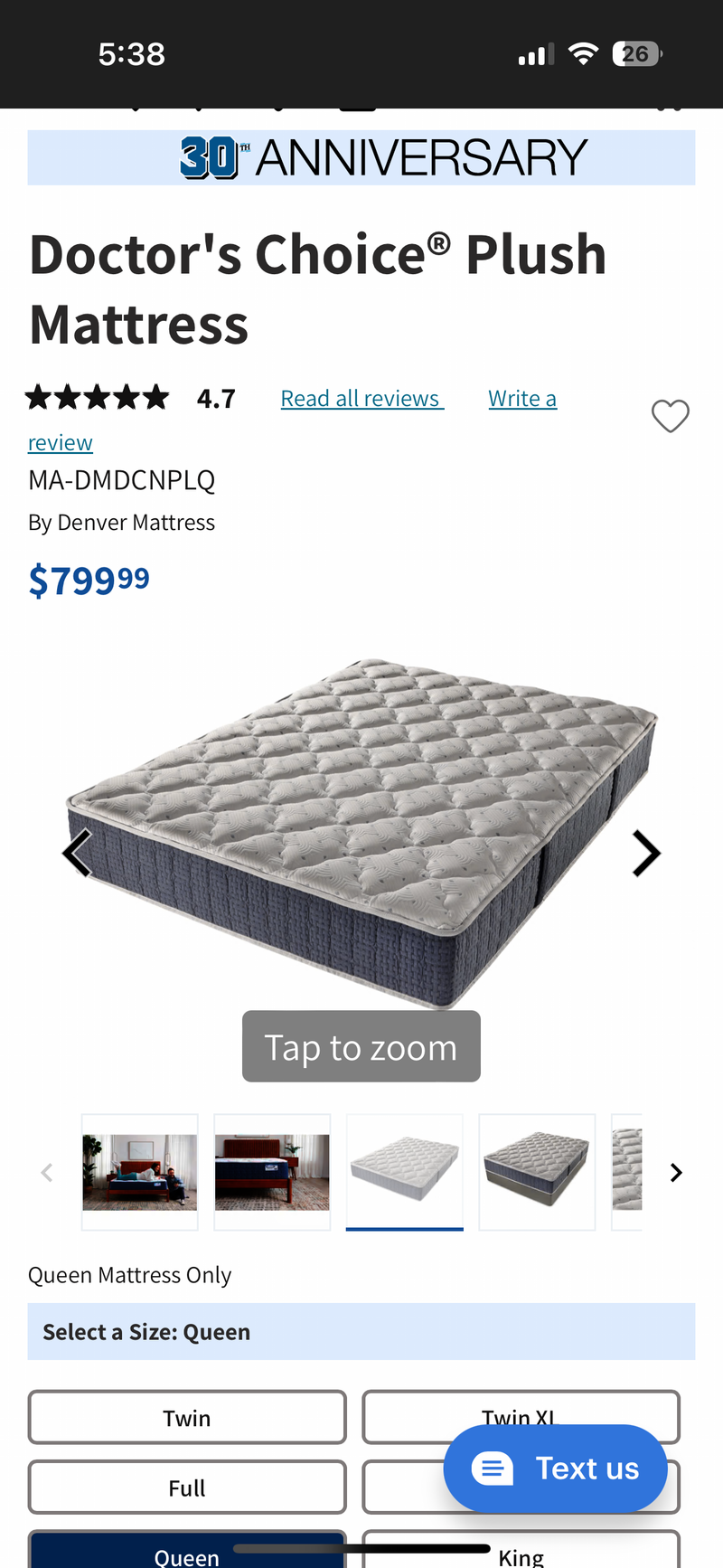Select the Twin size option
This screenshot has height=1568, width=723.
(x=187, y=1417)
